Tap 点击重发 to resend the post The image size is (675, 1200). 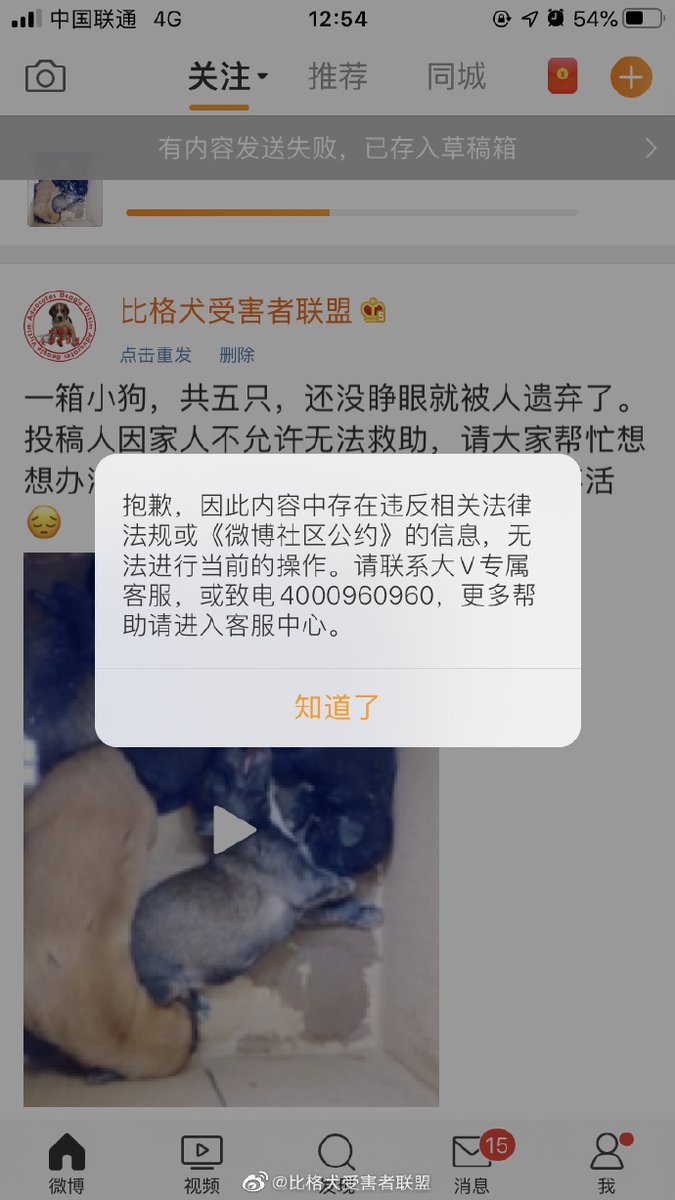click(x=155, y=355)
